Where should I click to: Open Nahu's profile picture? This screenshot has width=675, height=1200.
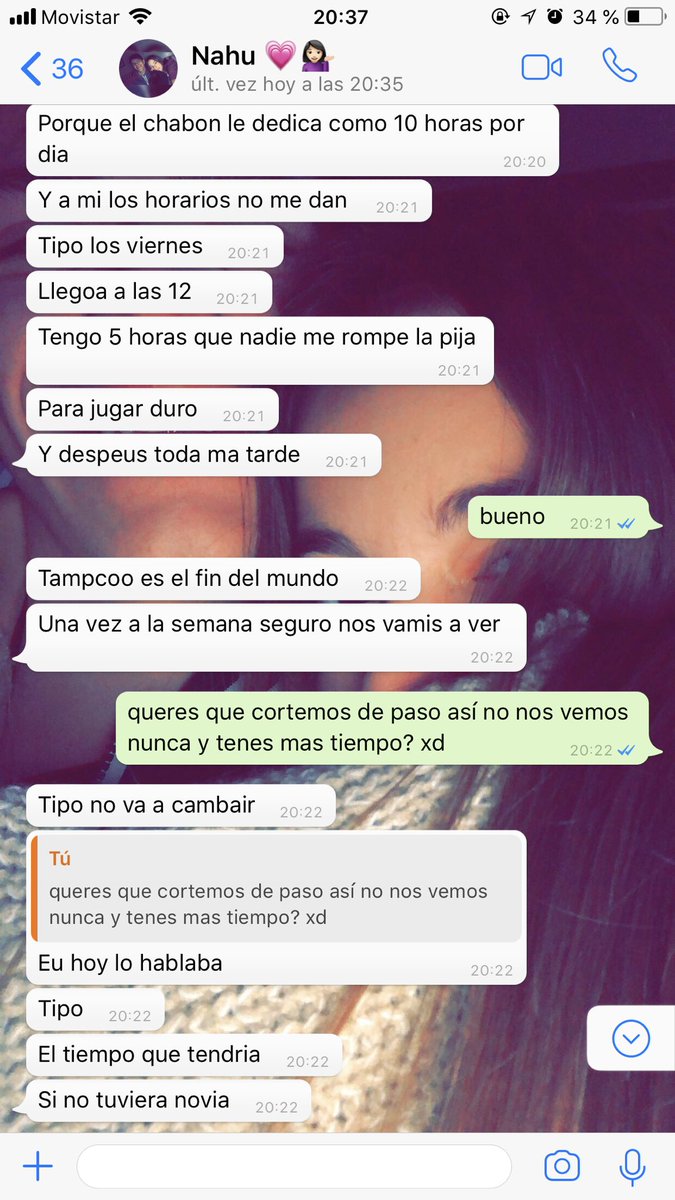click(x=148, y=68)
